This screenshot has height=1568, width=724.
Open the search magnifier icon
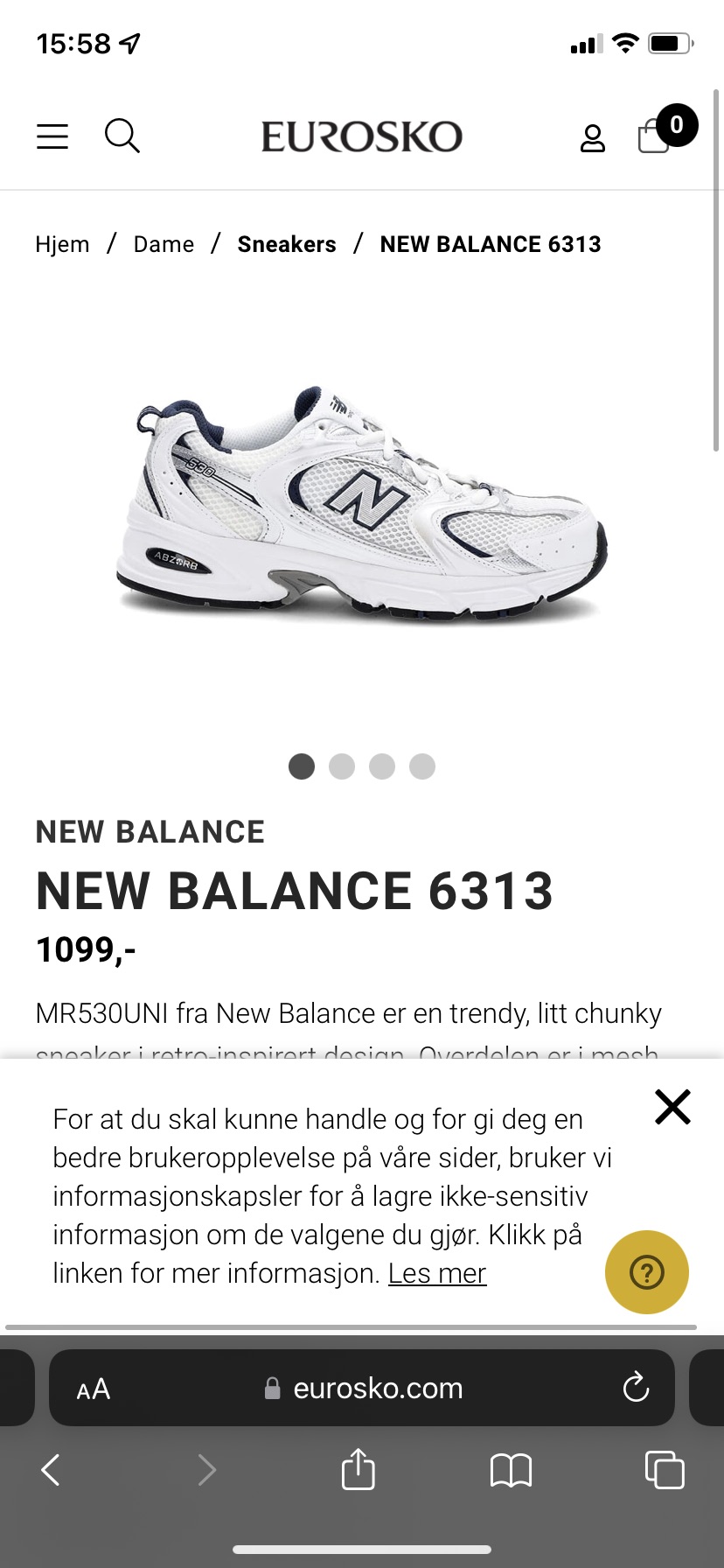click(122, 136)
